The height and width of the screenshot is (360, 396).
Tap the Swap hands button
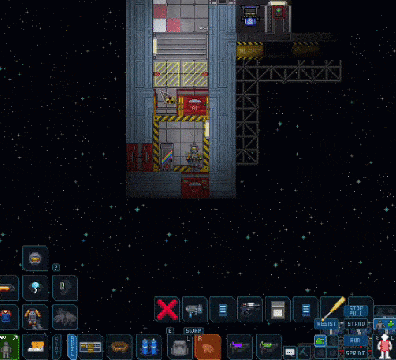click(x=194, y=331)
